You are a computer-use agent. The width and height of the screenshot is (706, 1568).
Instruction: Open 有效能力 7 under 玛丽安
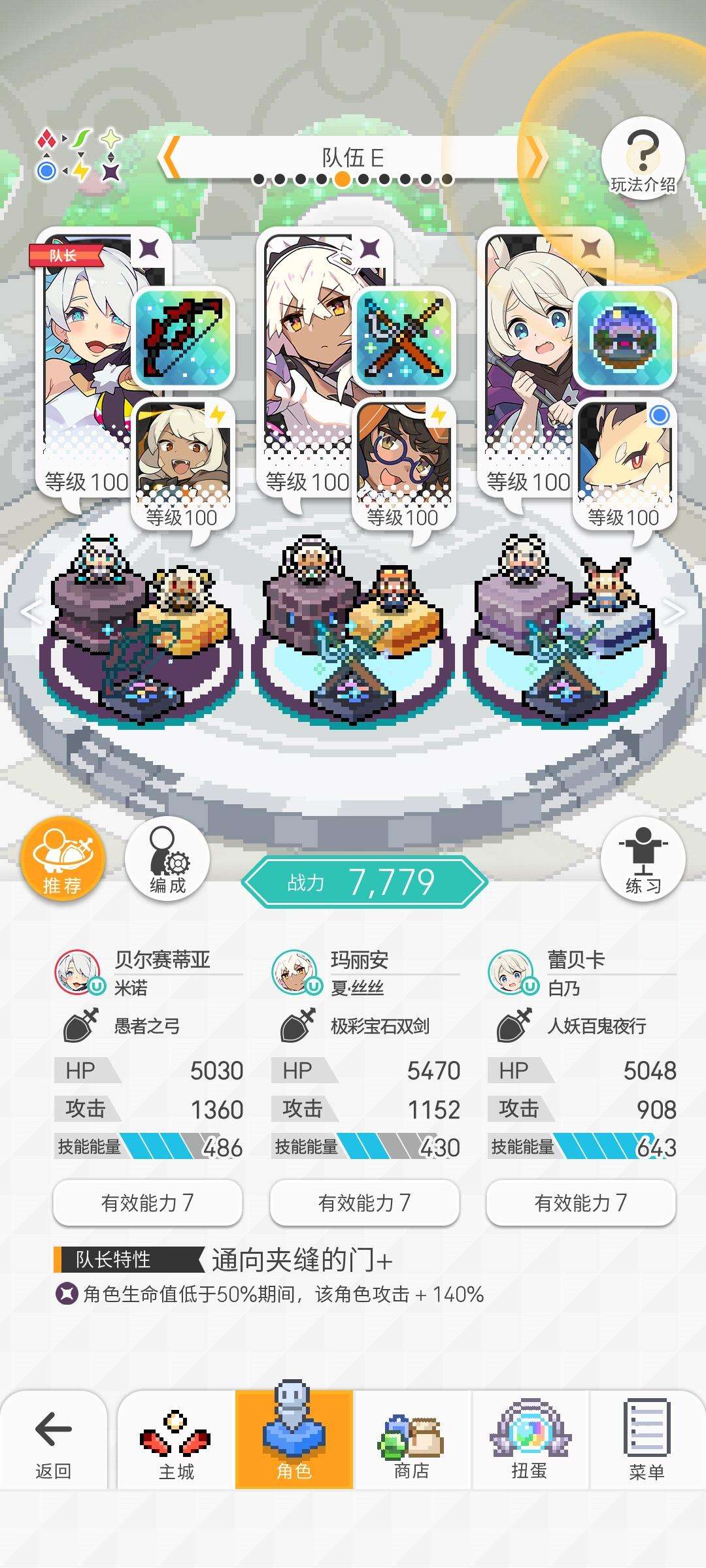tap(364, 1203)
